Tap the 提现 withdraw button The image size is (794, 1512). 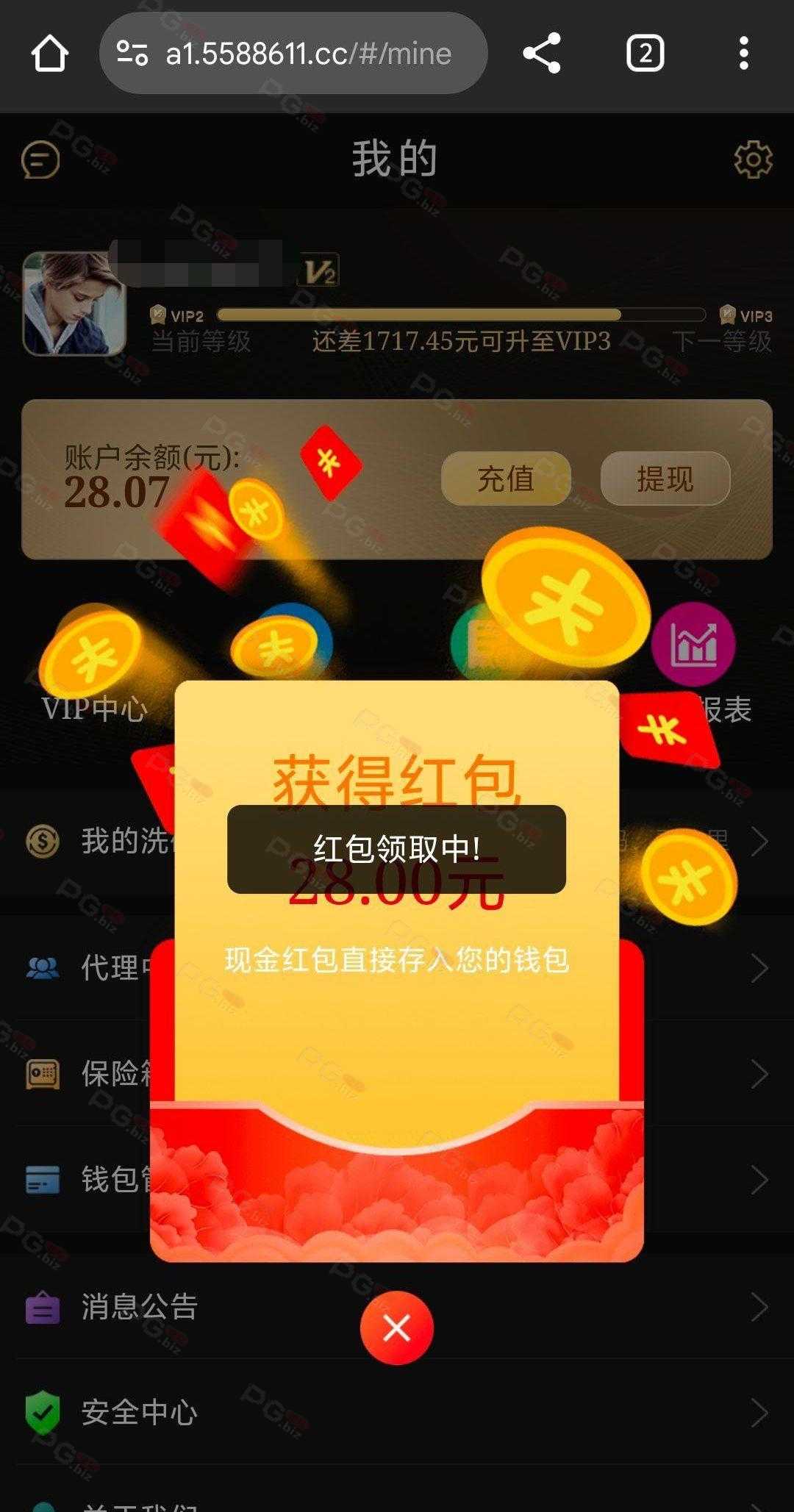pos(665,479)
